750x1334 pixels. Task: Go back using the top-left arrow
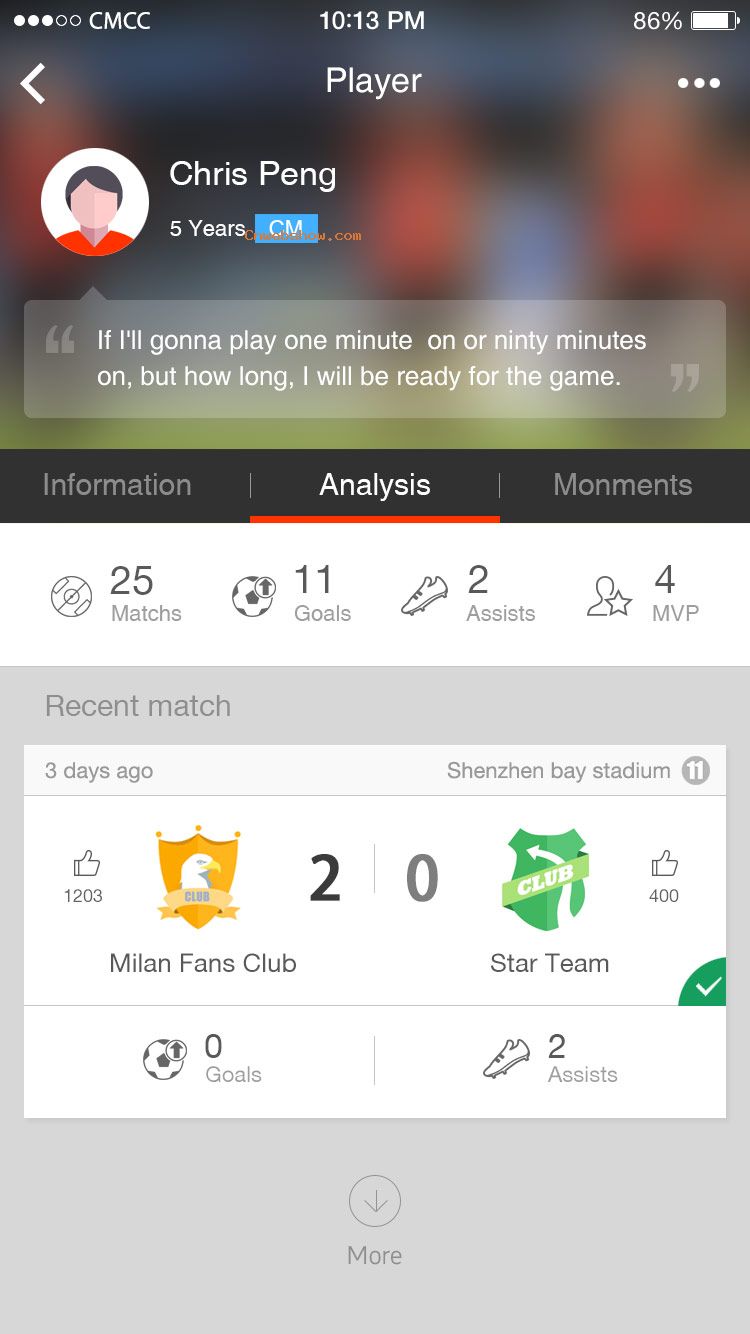(33, 83)
